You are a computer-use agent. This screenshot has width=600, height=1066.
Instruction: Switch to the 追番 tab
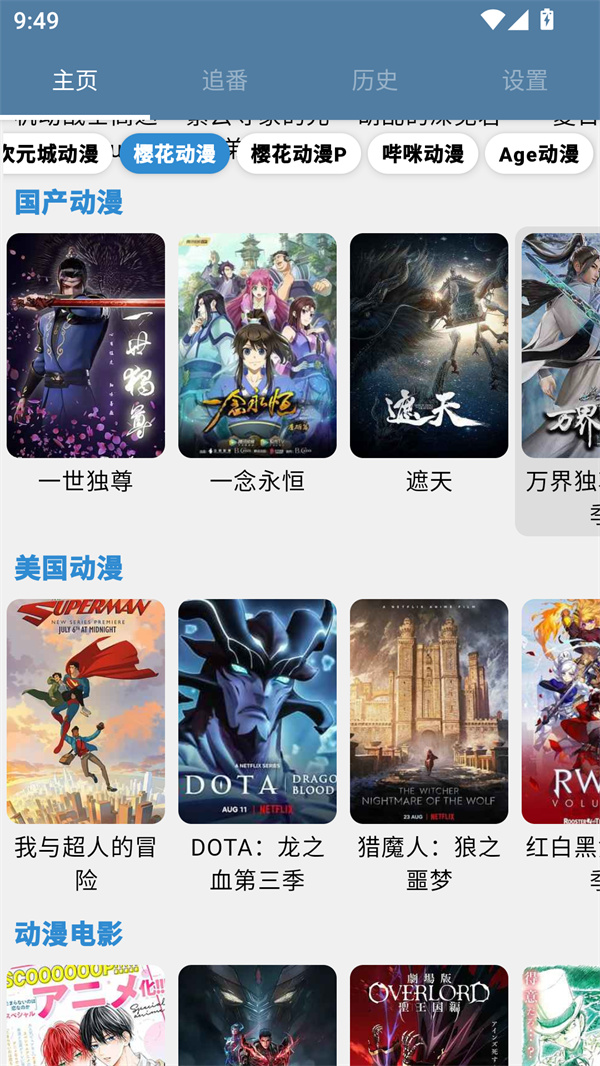pyautogui.click(x=224, y=80)
